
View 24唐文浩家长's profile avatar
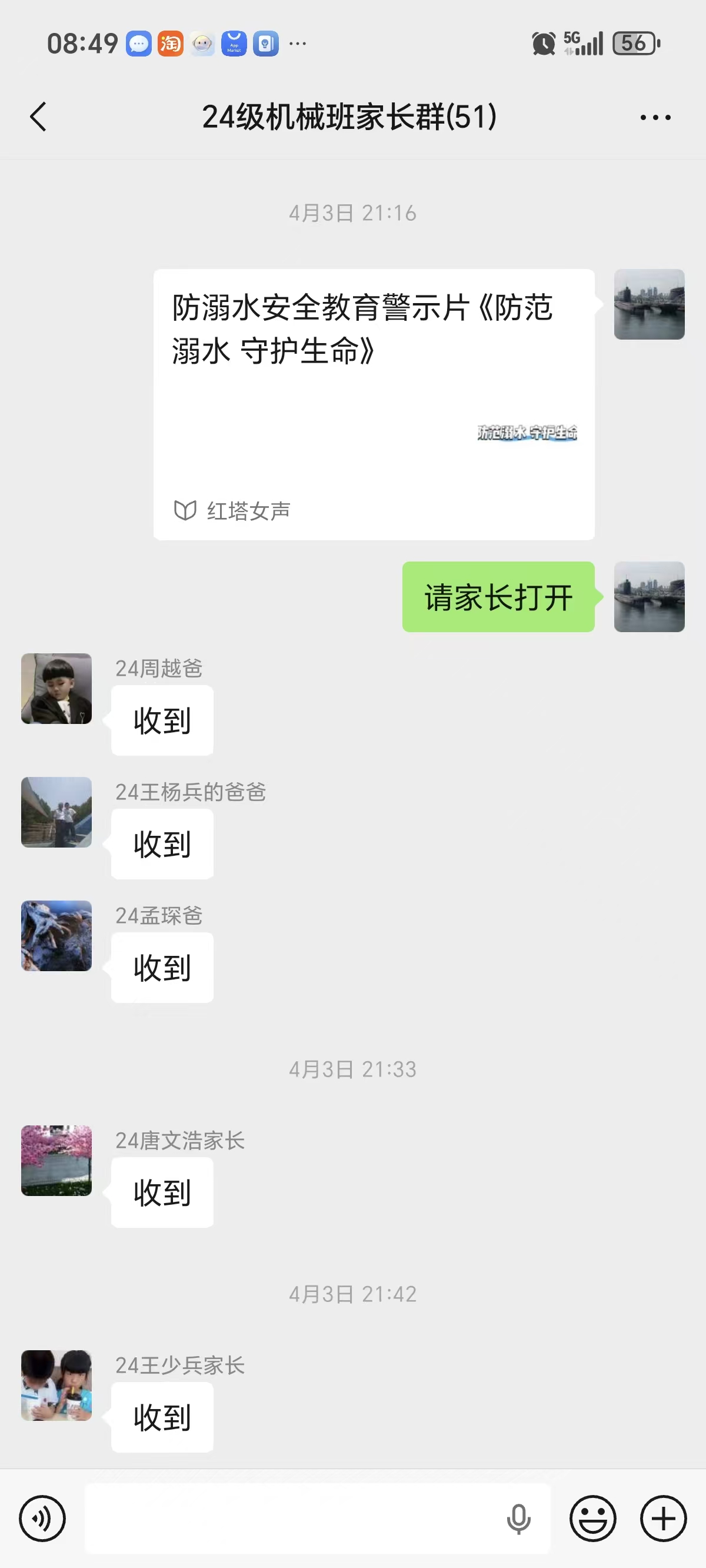(56, 1160)
